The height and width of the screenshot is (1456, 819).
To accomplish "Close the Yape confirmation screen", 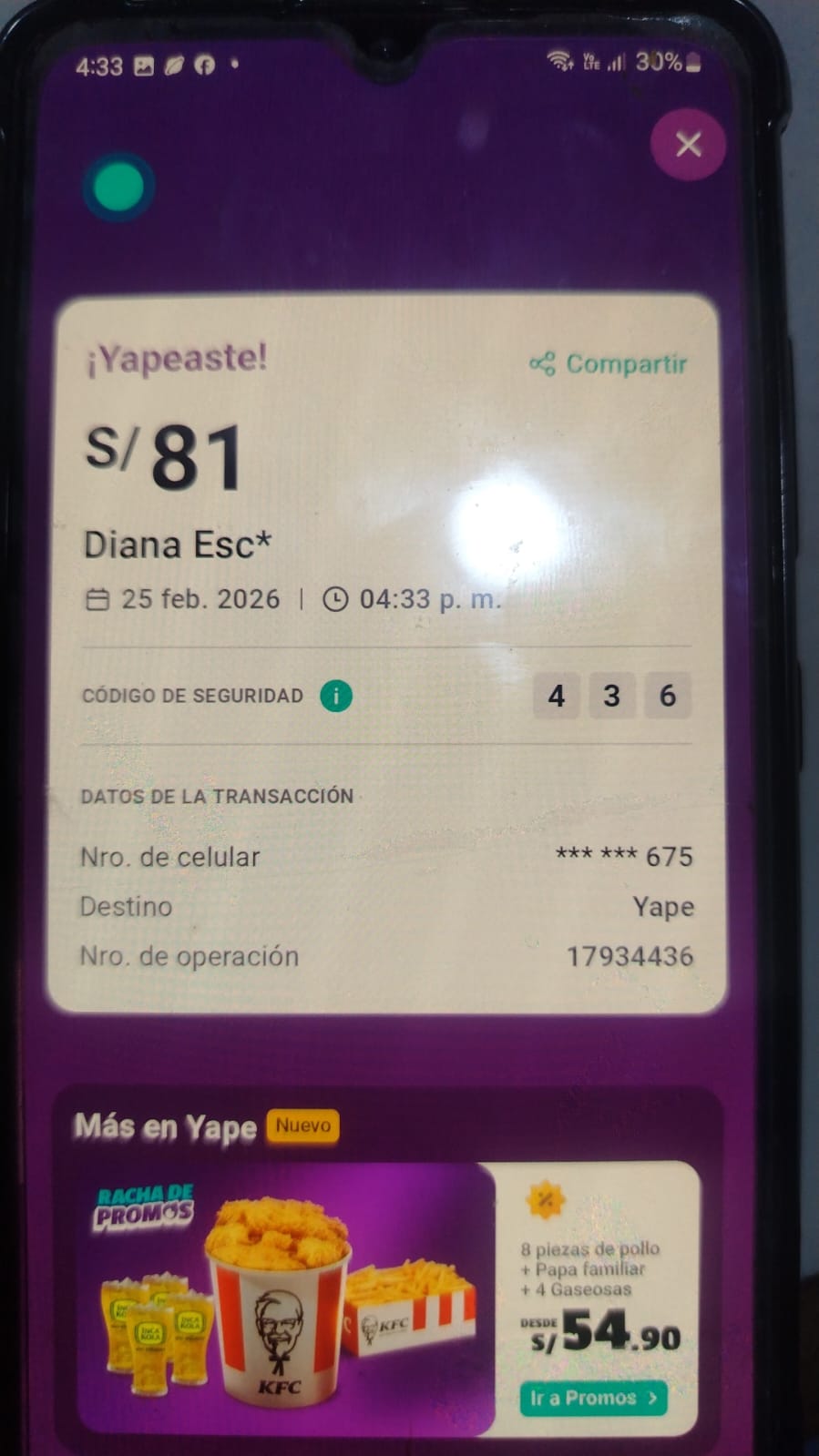I will [688, 144].
